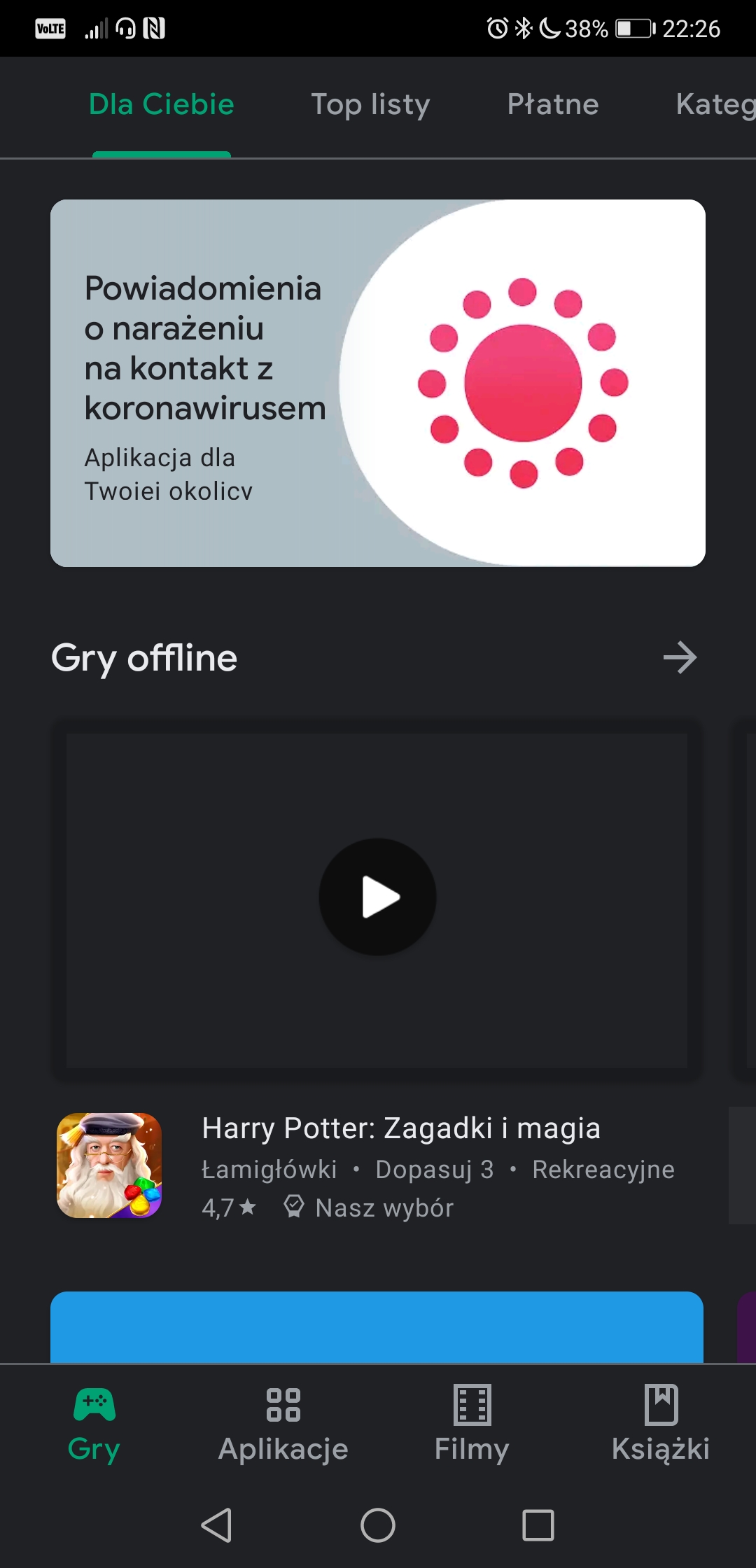Screen dimensions: 756x1568
Task: Go back using the system back button
Action: pyautogui.click(x=216, y=1525)
